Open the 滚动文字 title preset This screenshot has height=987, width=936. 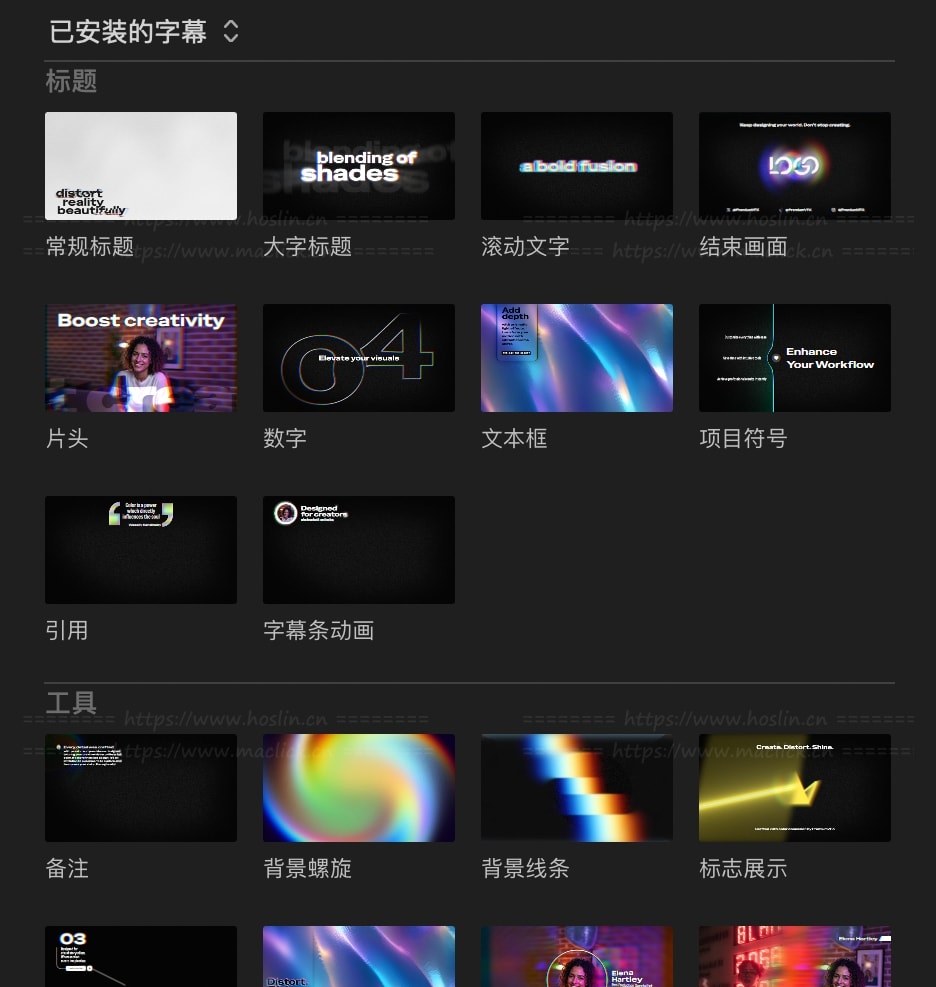[x=577, y=166]
